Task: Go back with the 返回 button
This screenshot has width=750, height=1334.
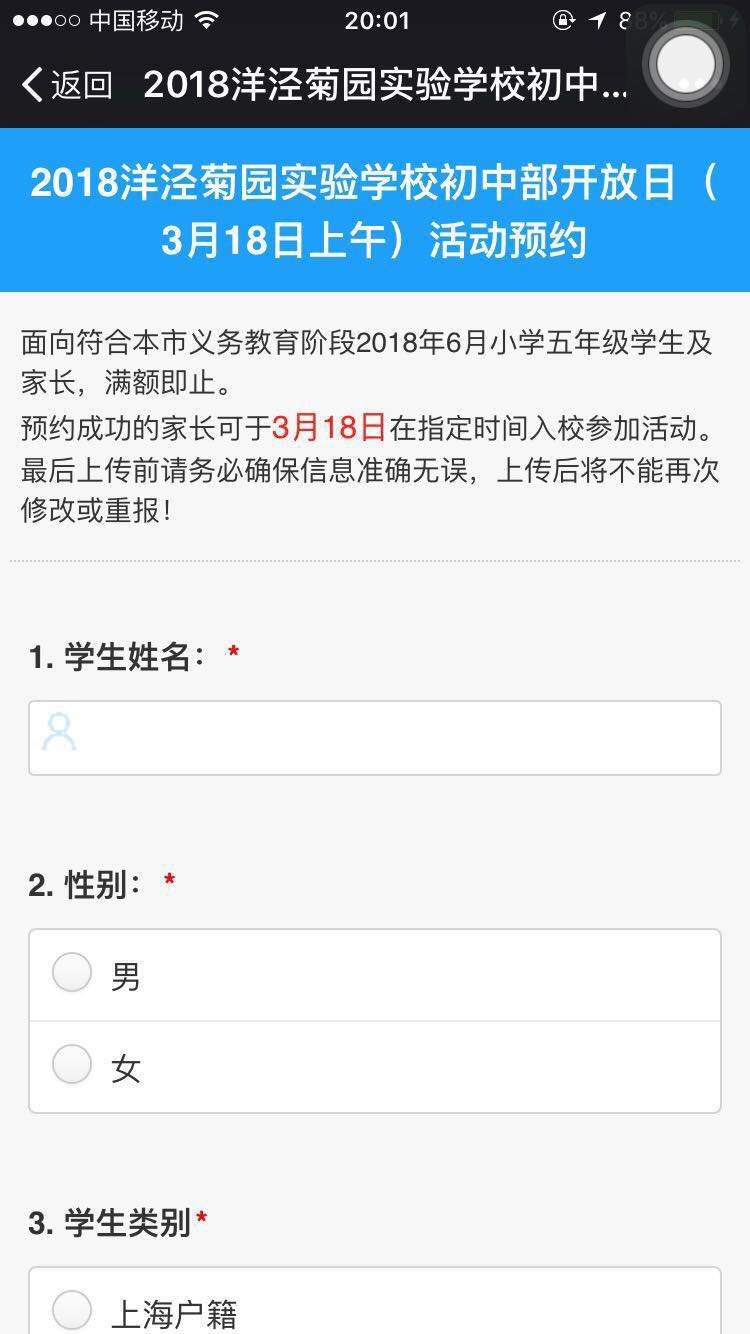Action: pyautogui.click(x=66, y=85)
